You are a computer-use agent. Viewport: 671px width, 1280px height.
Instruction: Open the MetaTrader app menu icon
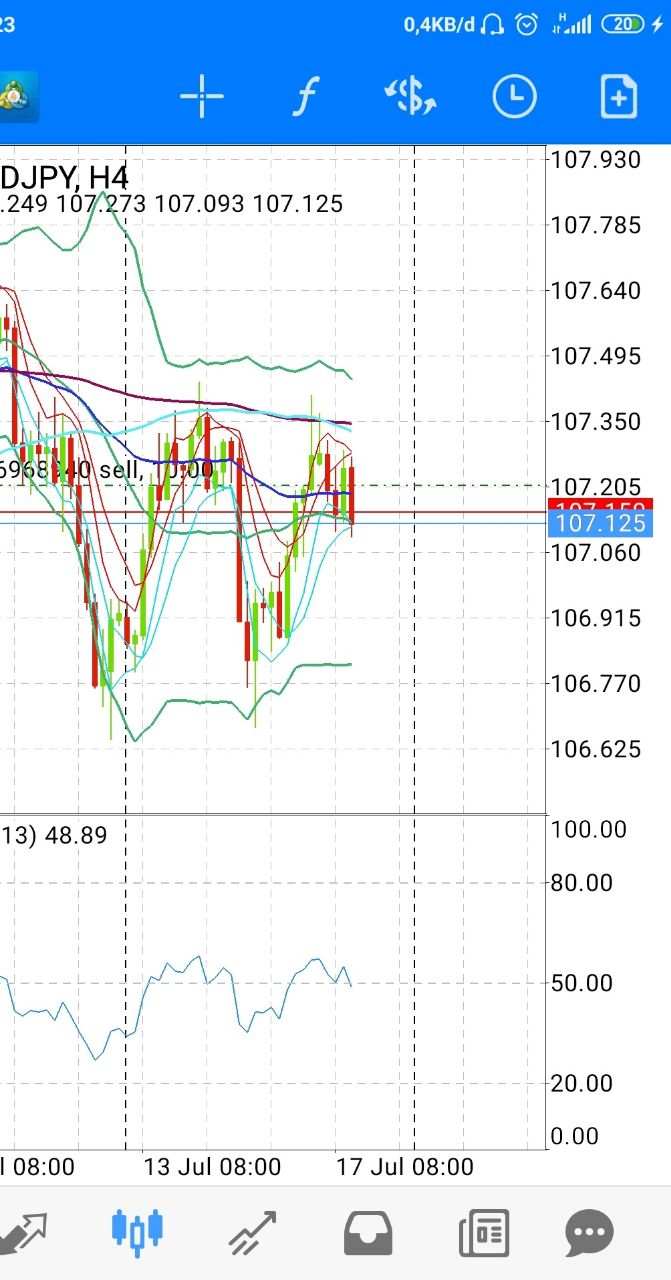[x=18, y=97]
